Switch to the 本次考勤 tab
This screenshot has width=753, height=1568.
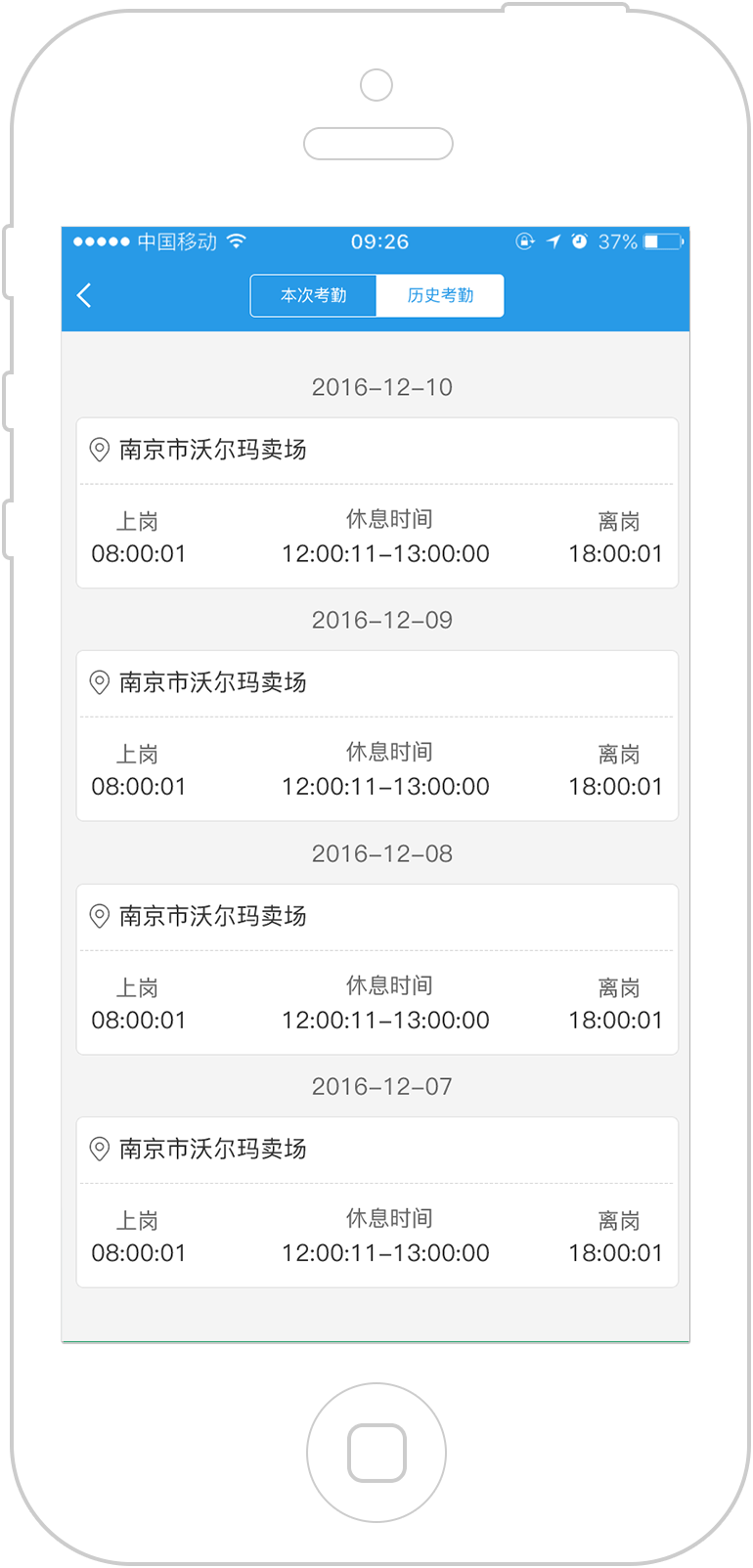coord(314,295)
